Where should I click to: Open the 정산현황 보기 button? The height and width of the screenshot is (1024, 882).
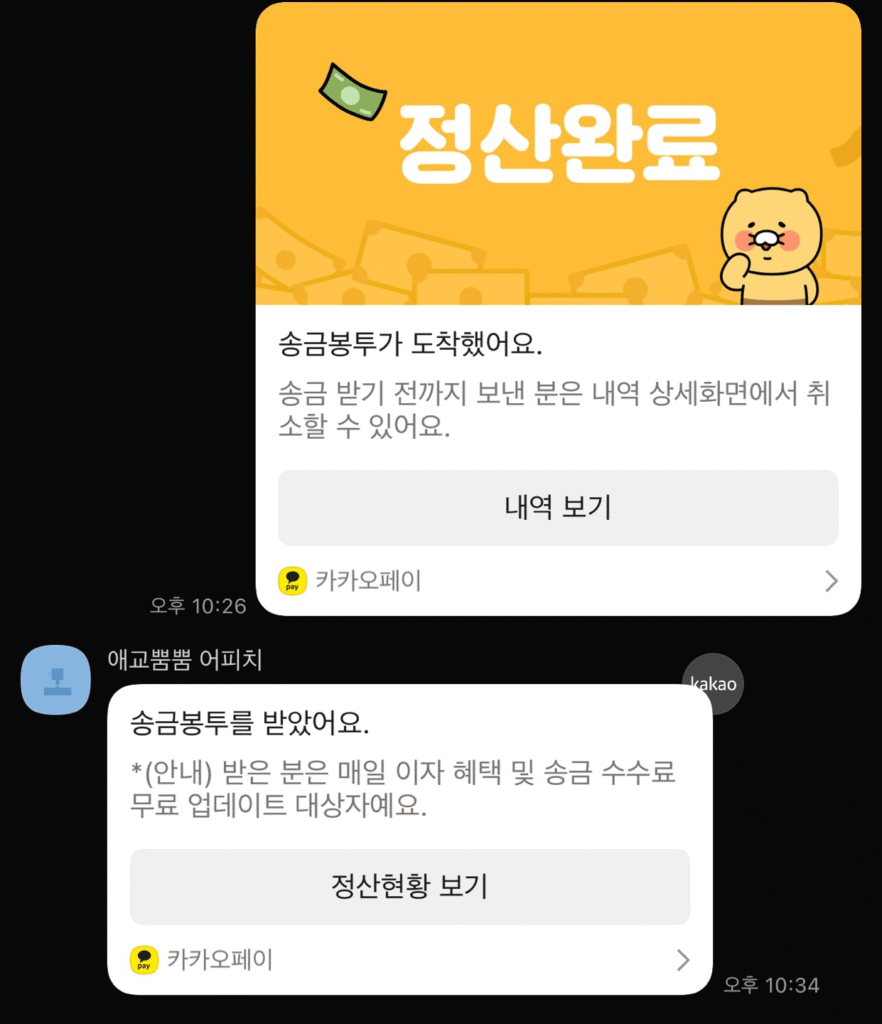(409, 887)
